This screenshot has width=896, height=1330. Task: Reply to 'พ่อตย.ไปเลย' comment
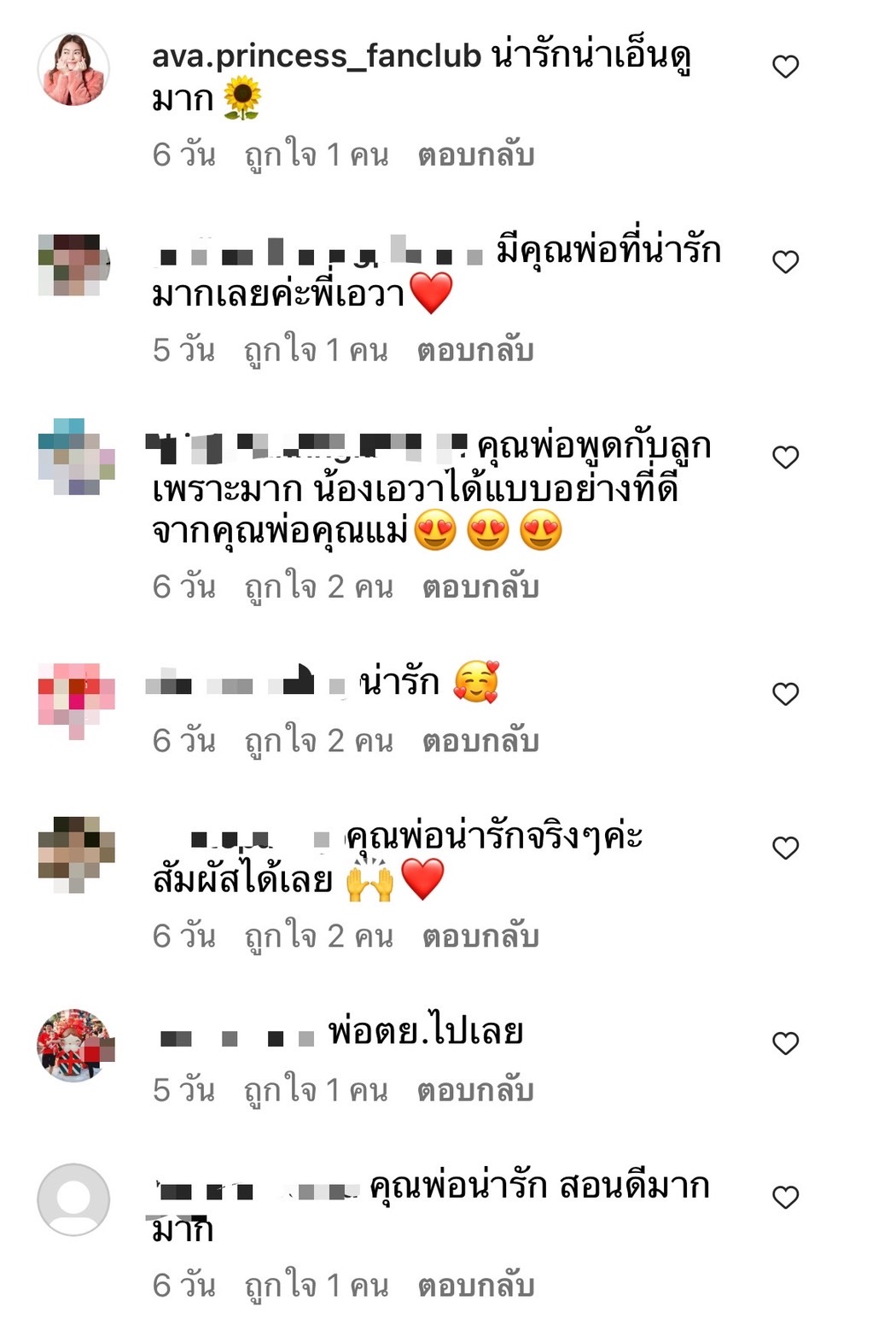tap(475, 1090)
